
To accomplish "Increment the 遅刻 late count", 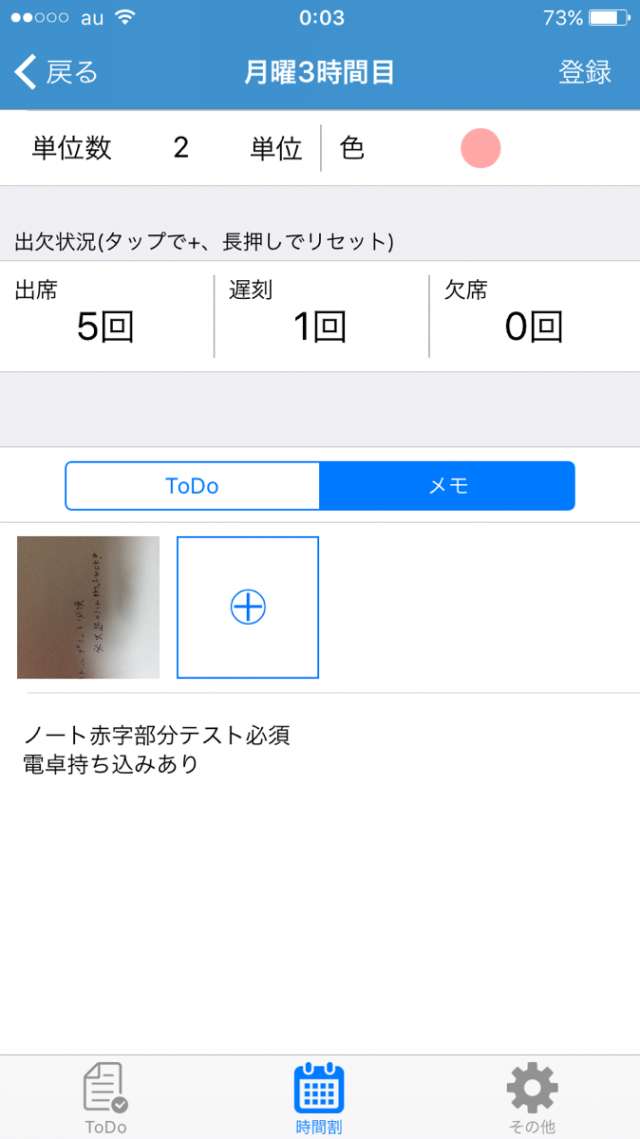I will (320, 317).
